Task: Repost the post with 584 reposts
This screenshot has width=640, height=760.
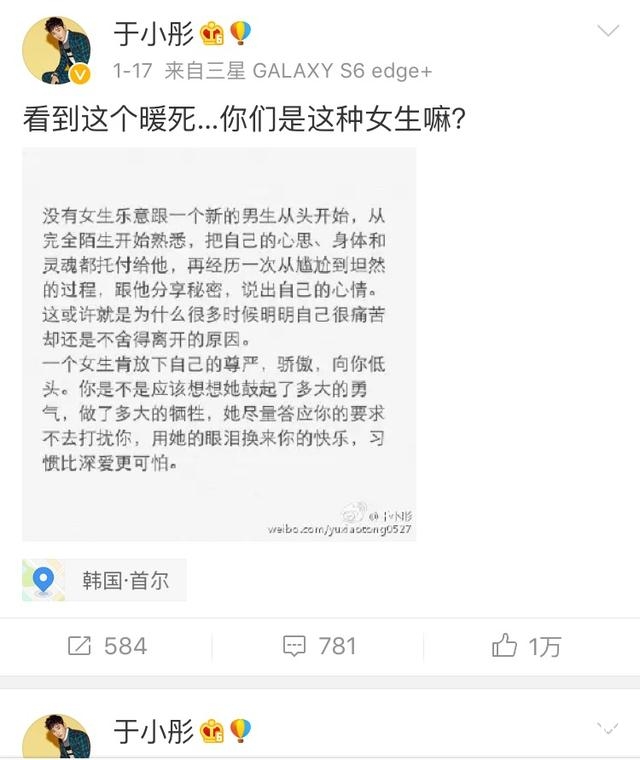Action: click(107, 646)
